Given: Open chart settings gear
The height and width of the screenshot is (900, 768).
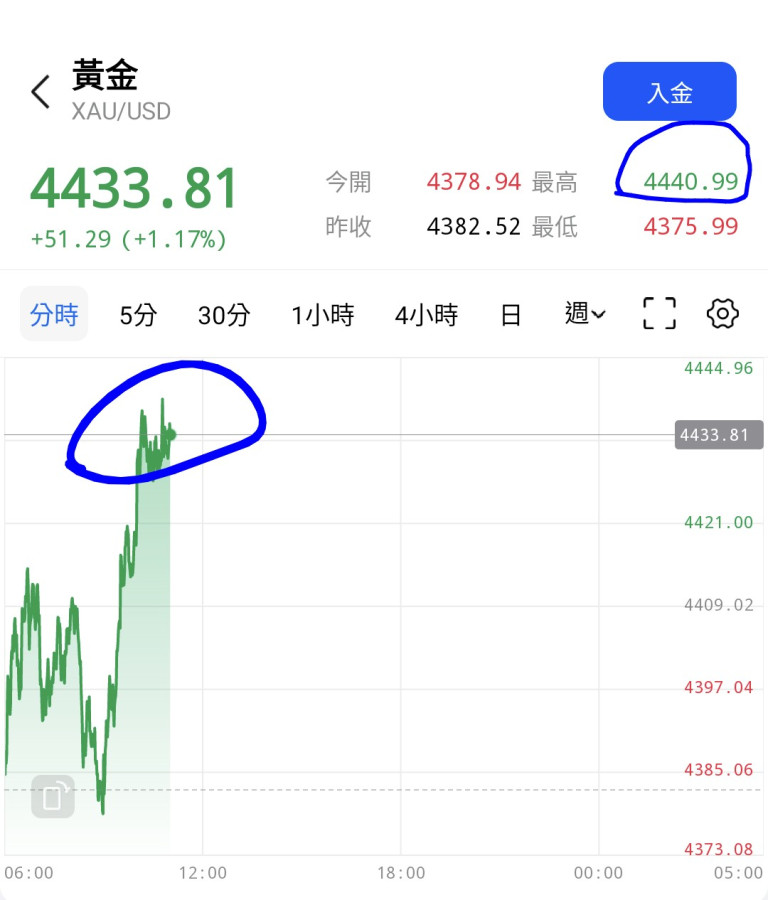Looking at the screenshot, I should click(x=722, y=314).
